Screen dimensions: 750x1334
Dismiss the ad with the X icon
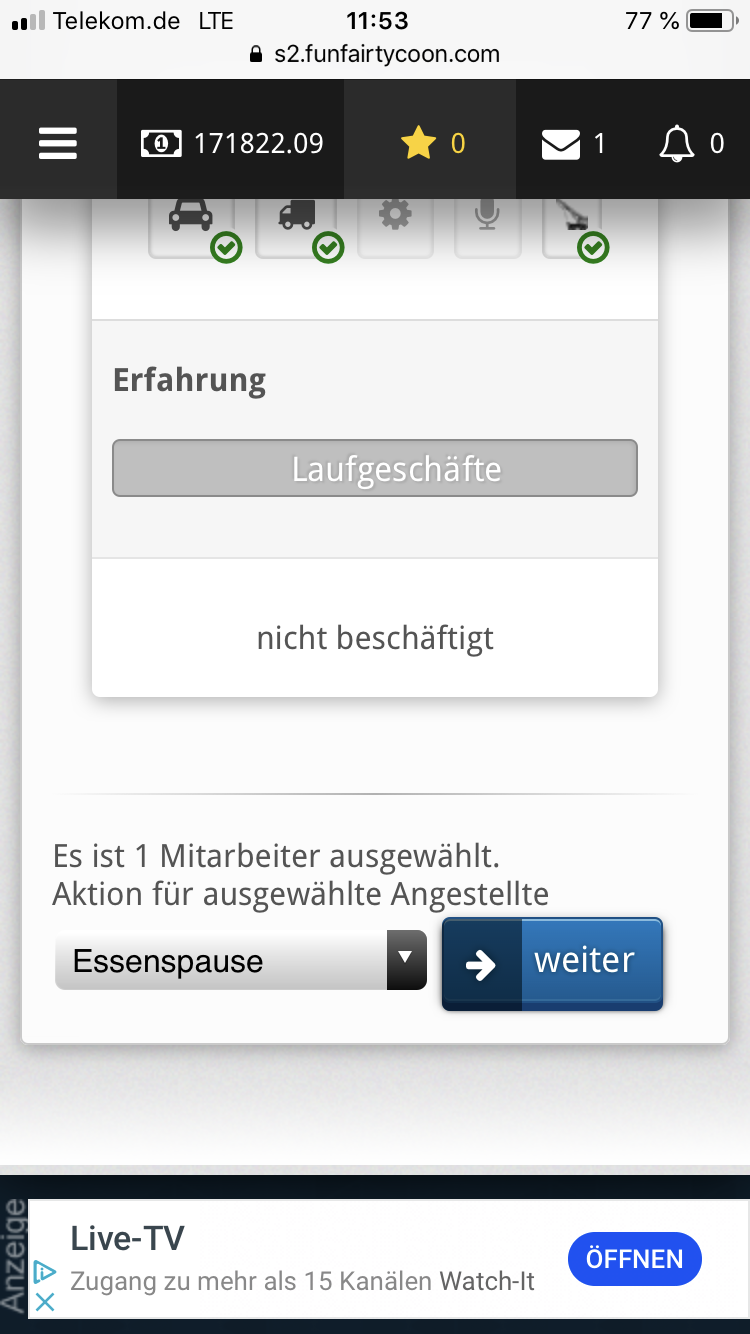tap(44, 1303)
